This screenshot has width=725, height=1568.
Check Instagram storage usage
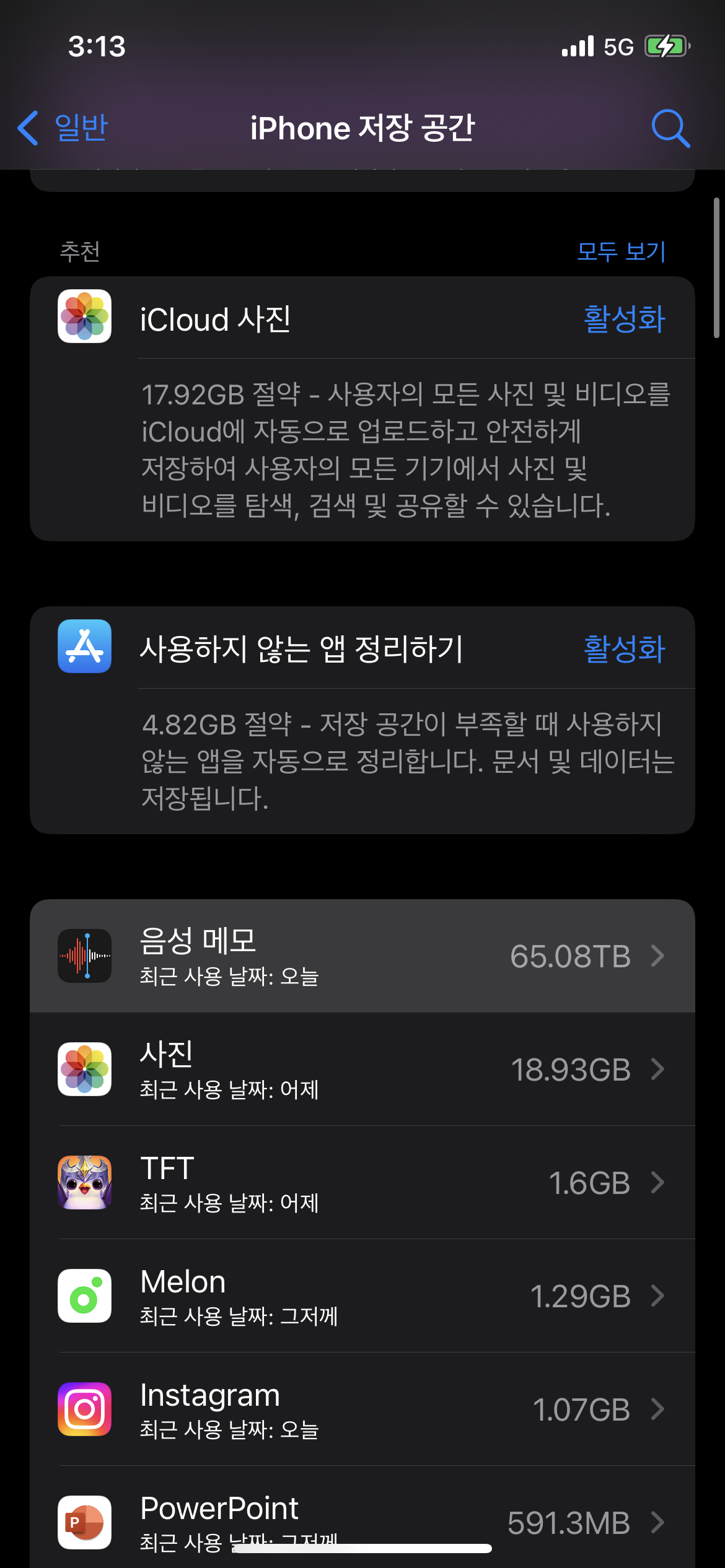tap(362, 1409)
